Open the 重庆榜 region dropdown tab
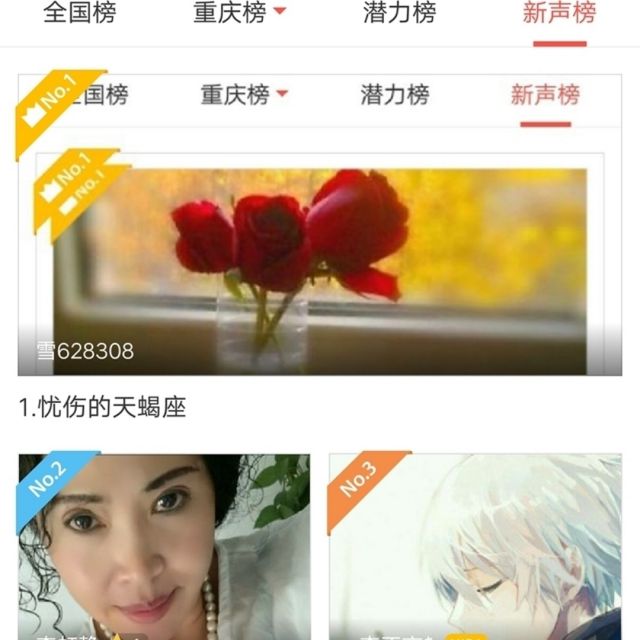This screenshot has width=640, height=640. (240, 13)
